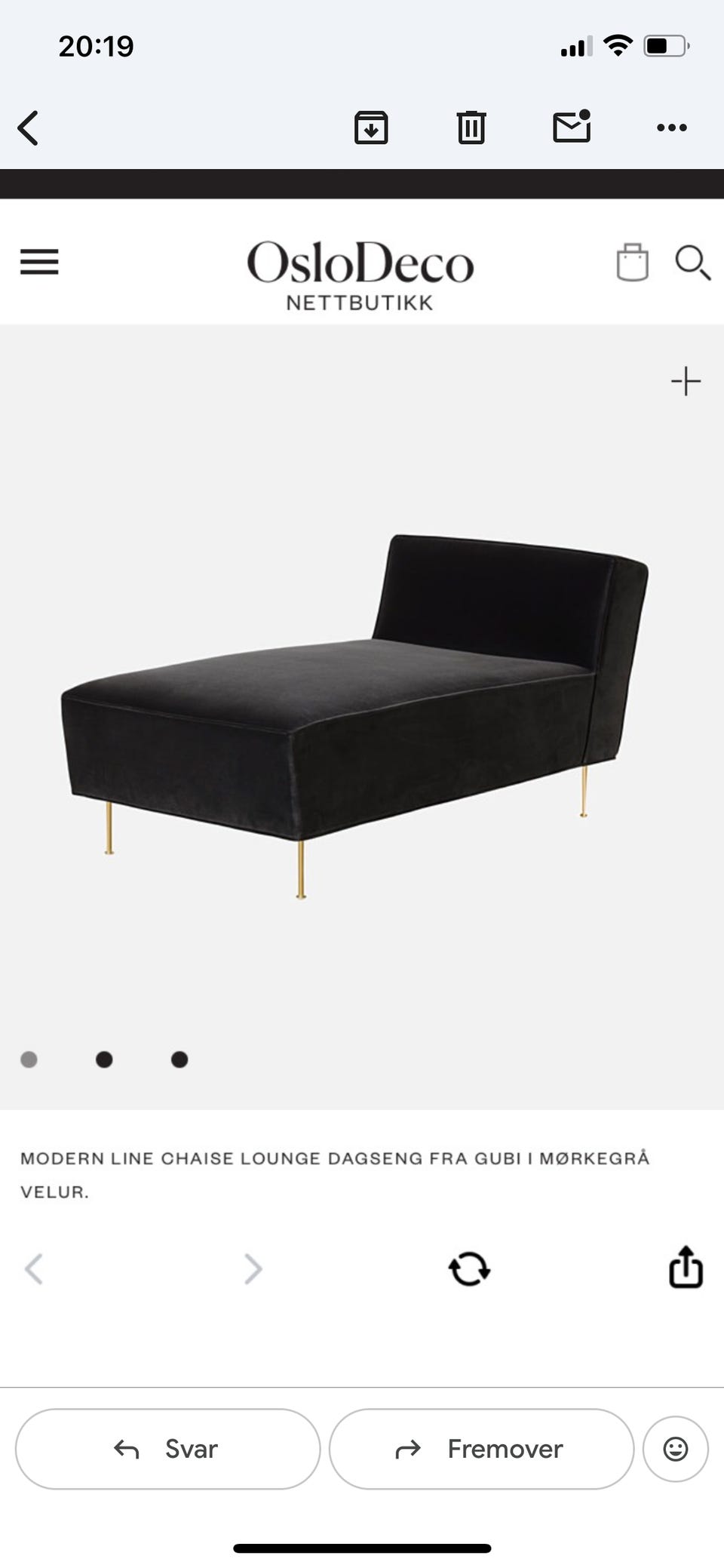The height and width of the screenshot is (1568, 724).
Task: Show the third product image dot
Action: pos(179,1059)
